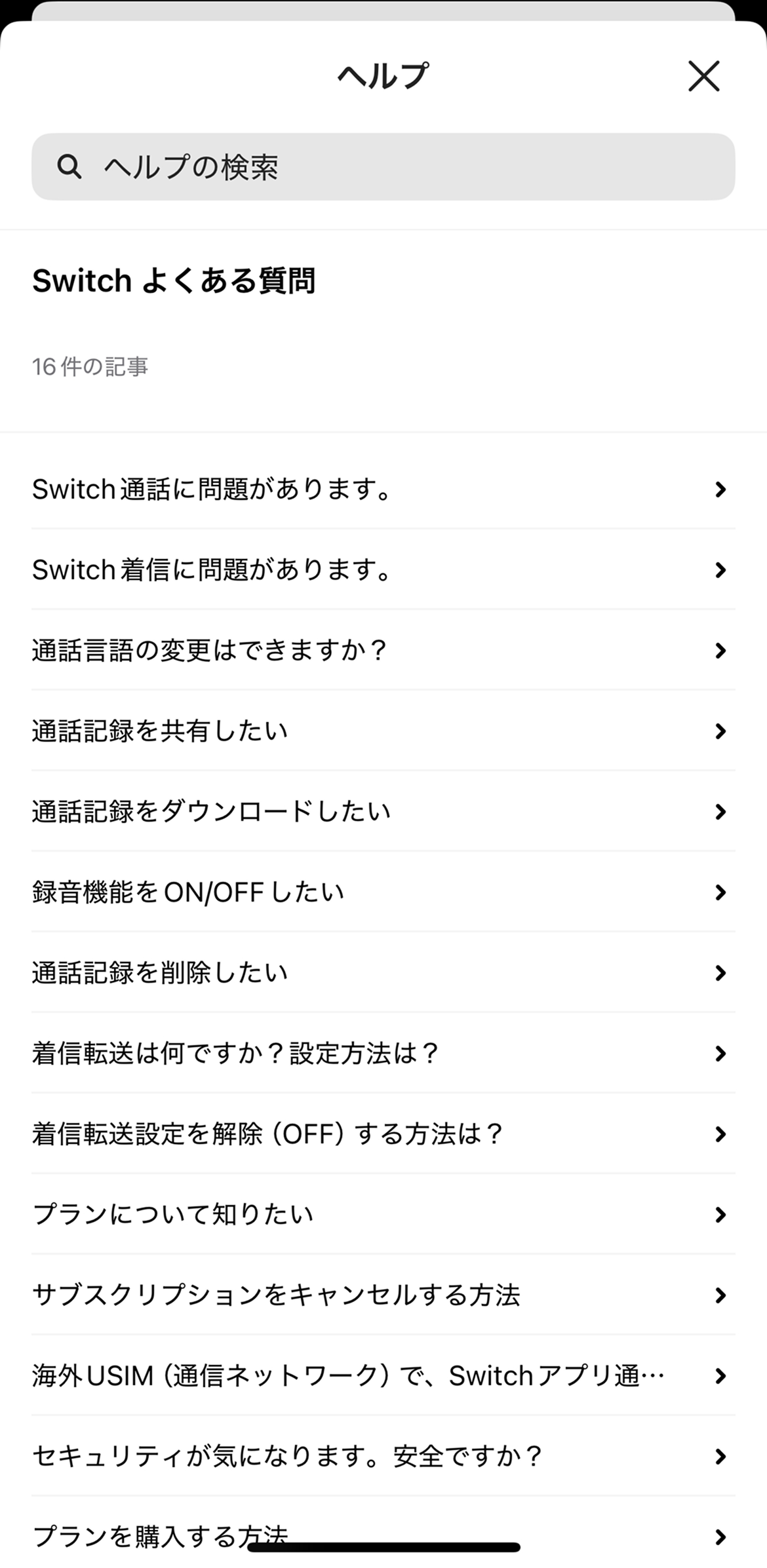Close the ヘルプ panel with the X
The image size is (767, 1568).
pyautogui.click(x=703, y=76)
